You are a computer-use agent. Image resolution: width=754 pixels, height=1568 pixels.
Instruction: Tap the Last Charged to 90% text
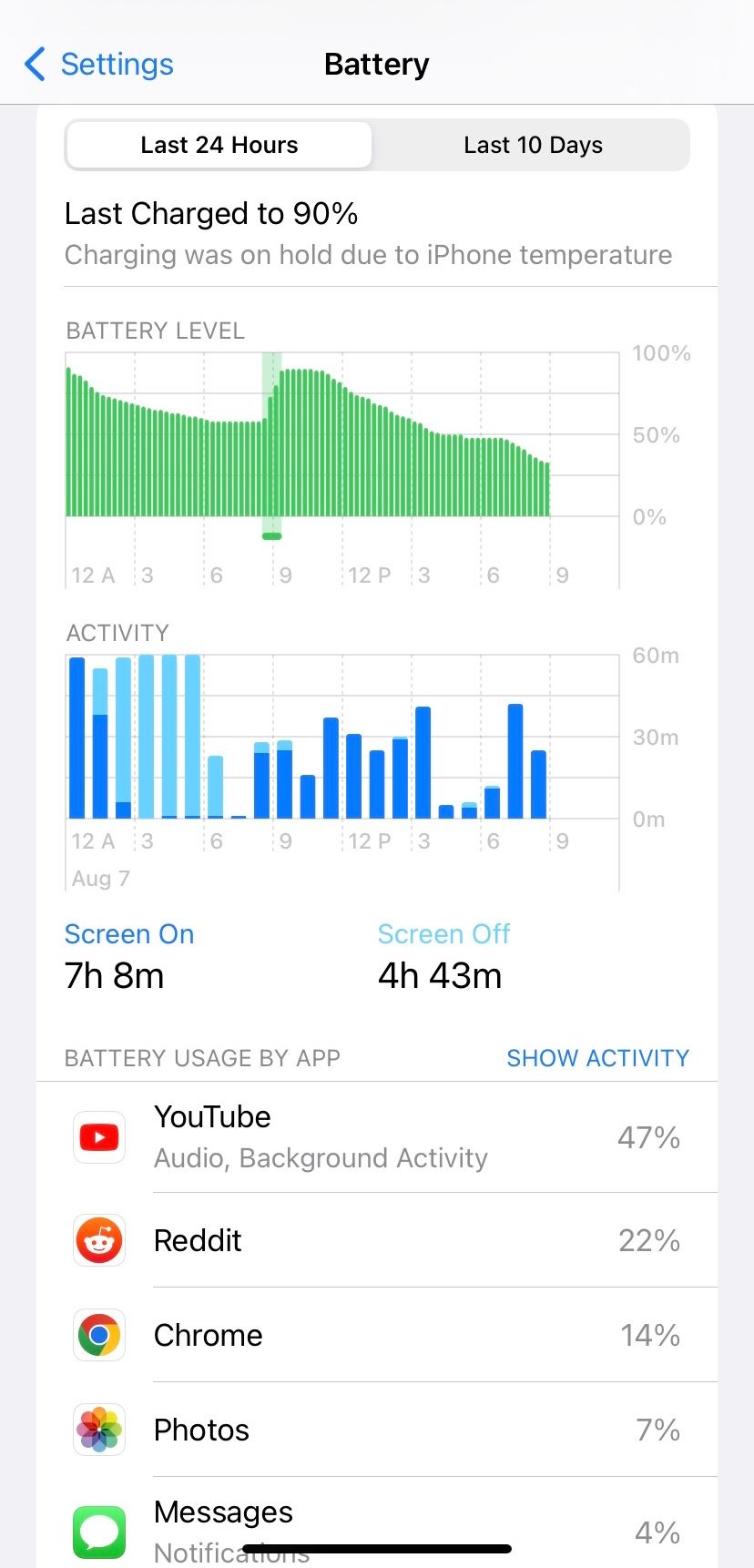(210, 213)
